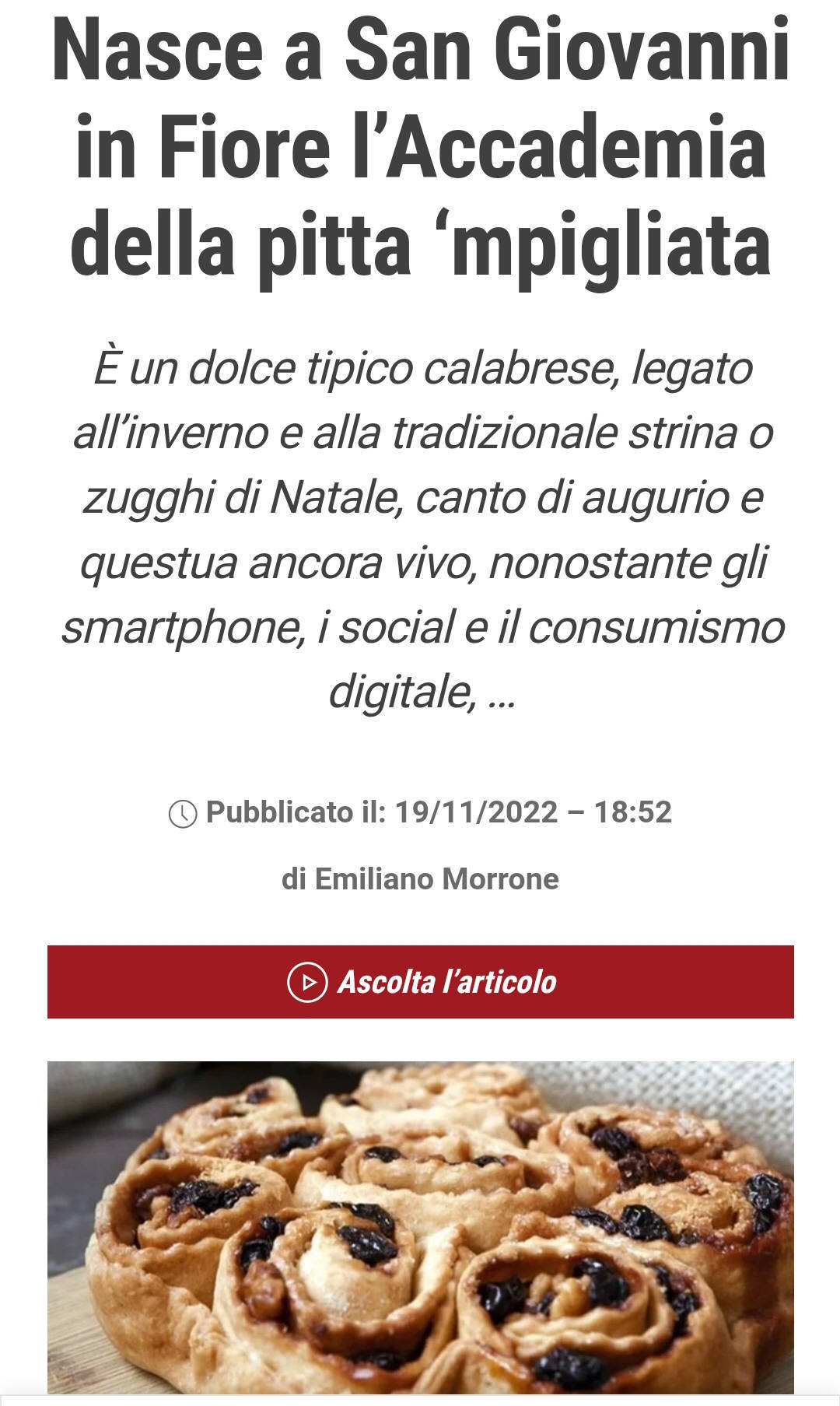Play the article with Ascolta l'articolo

point(421,982)
